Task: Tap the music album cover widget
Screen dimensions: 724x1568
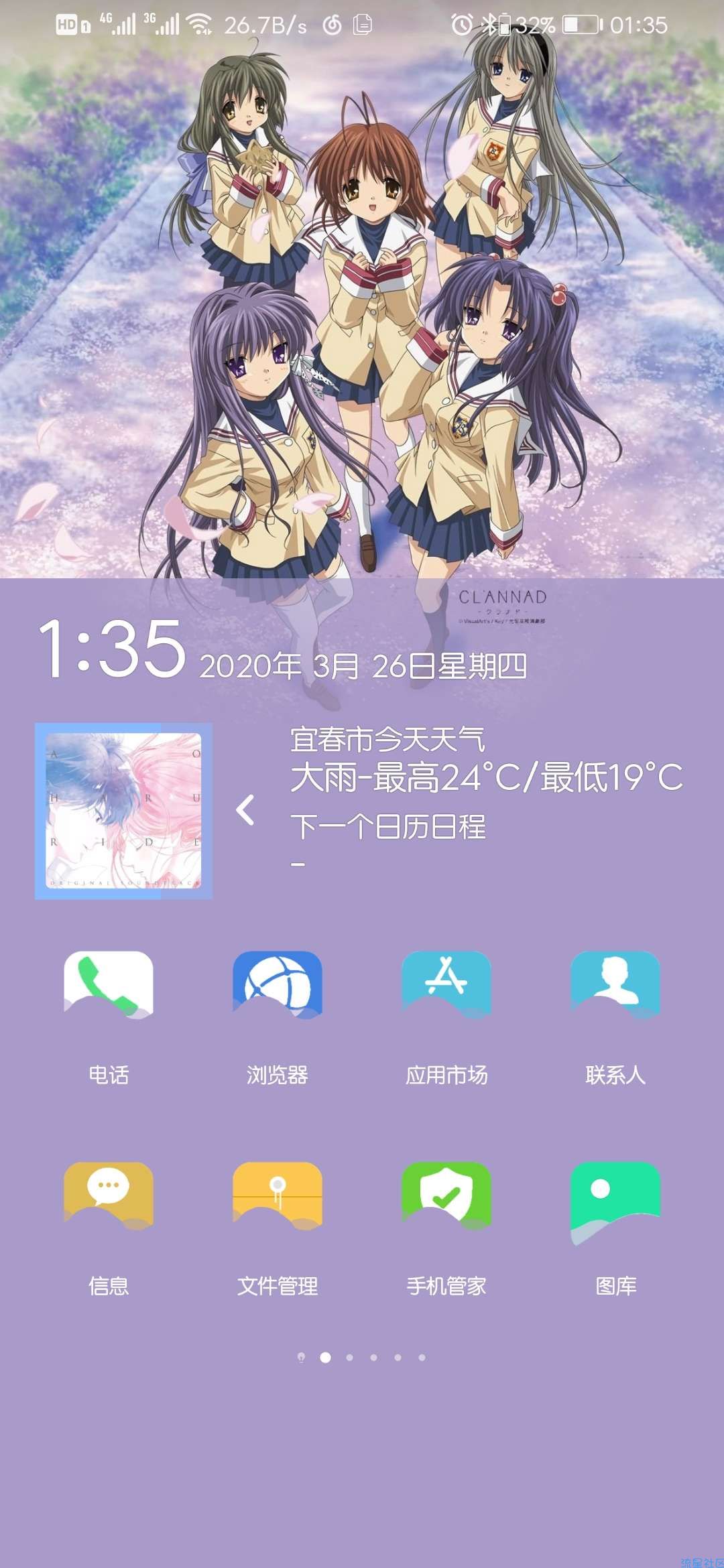Action: coord(123,811)
